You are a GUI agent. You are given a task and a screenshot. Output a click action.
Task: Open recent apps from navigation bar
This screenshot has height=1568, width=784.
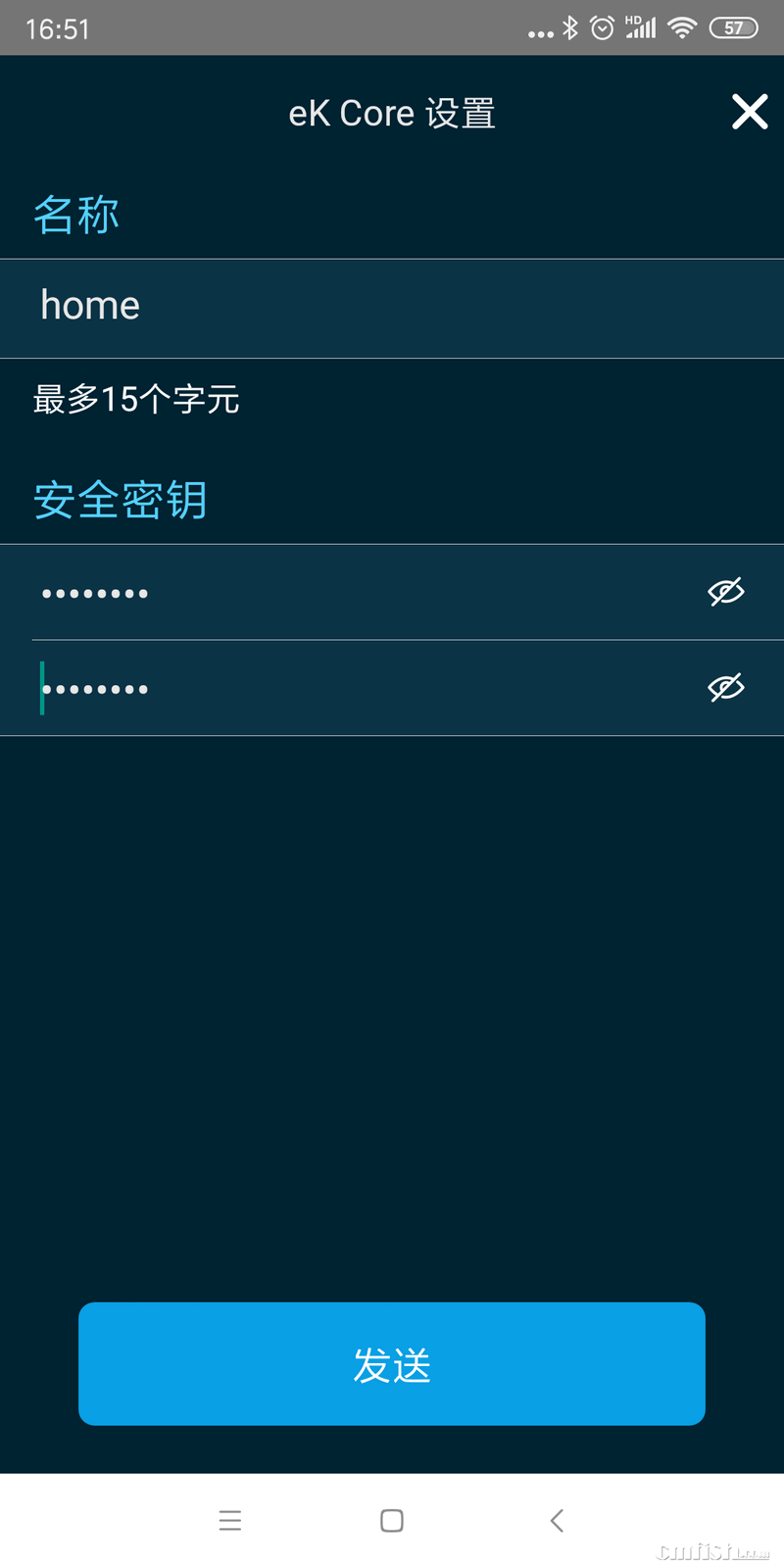pyautogui.click(x=230, y=1520)
